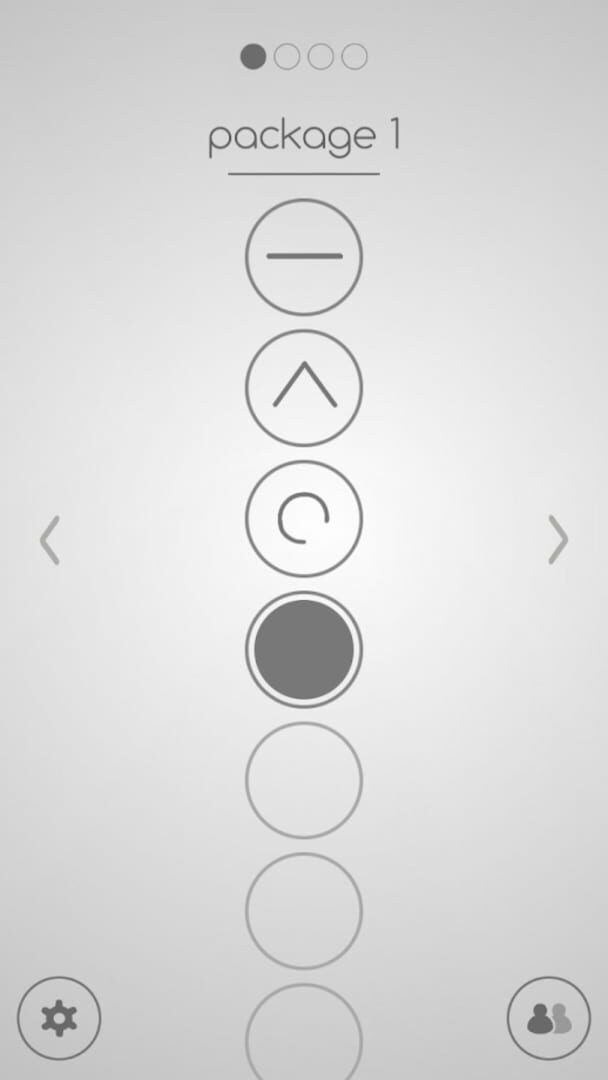
Task: Select the straight line level
Action: pyautogui.click(x=304, y=257)
